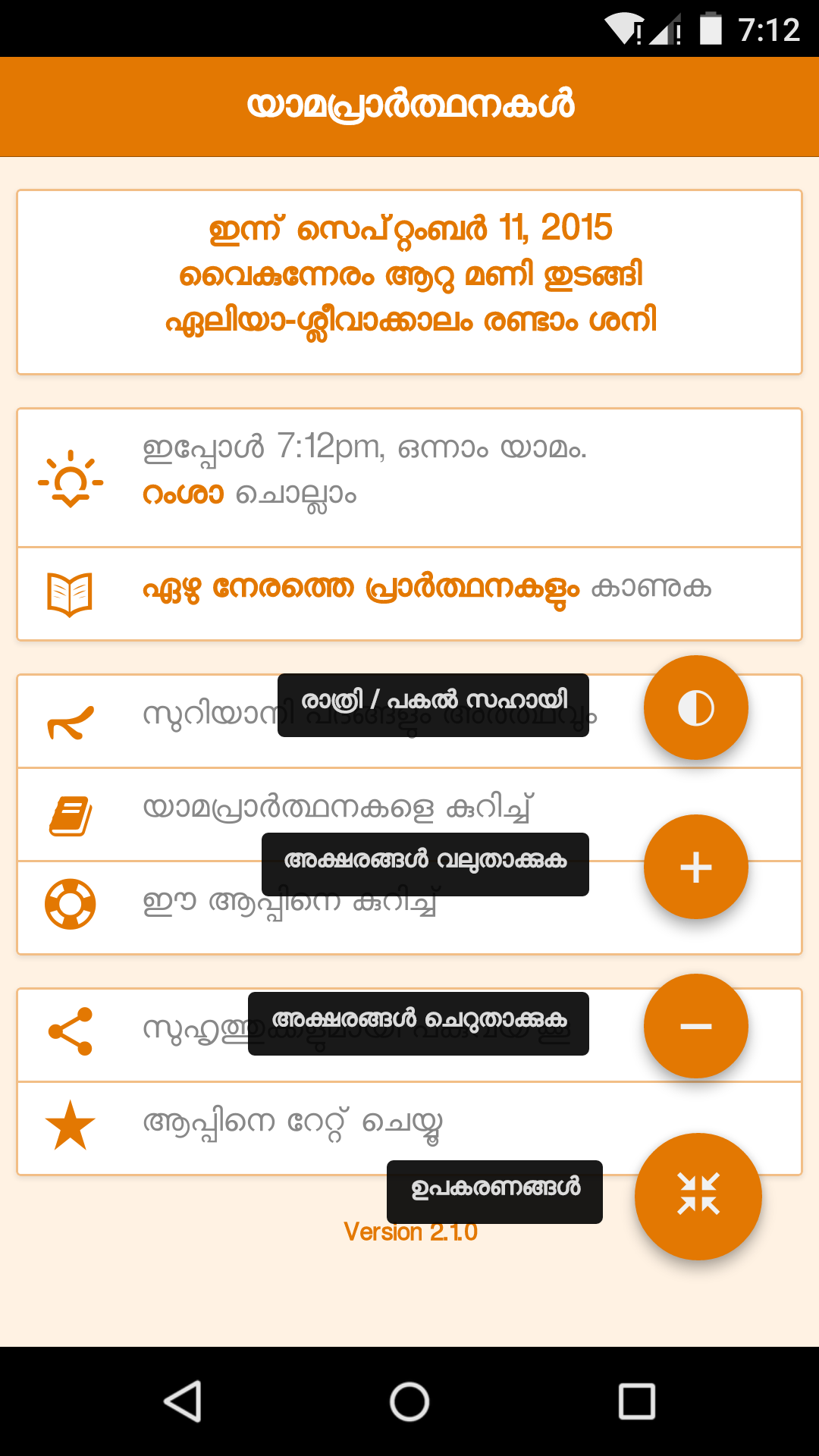
Task: Open the റംശാ prayer for current watch
Action: pyautogui.click(x=409, y=478)
